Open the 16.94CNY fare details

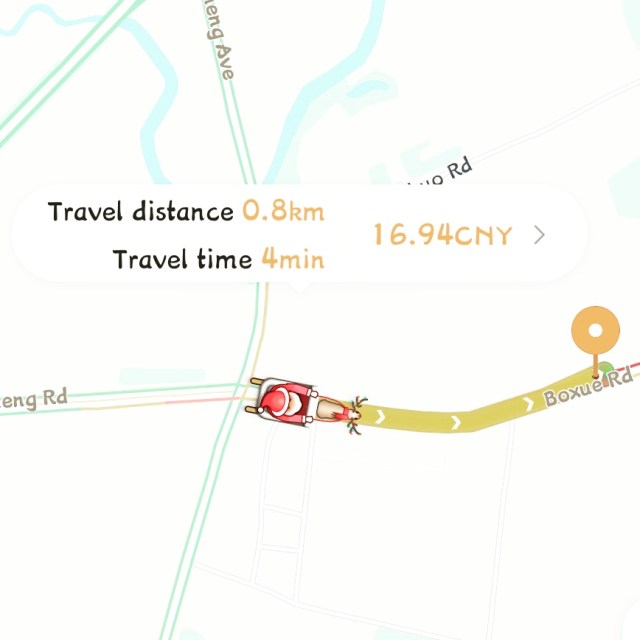[x=459, y=236]
